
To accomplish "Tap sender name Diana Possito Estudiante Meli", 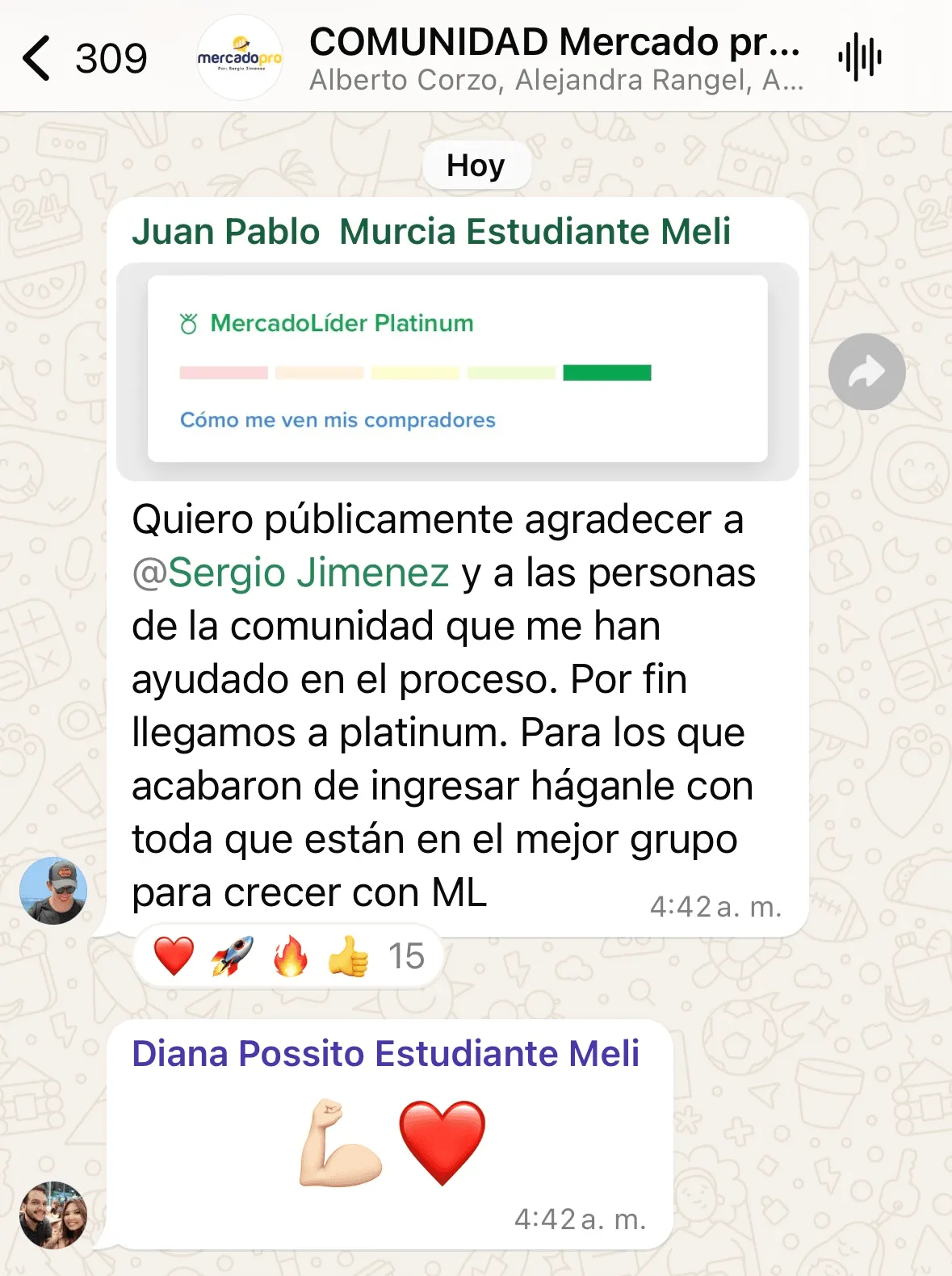I will [x=385, y=1054].
